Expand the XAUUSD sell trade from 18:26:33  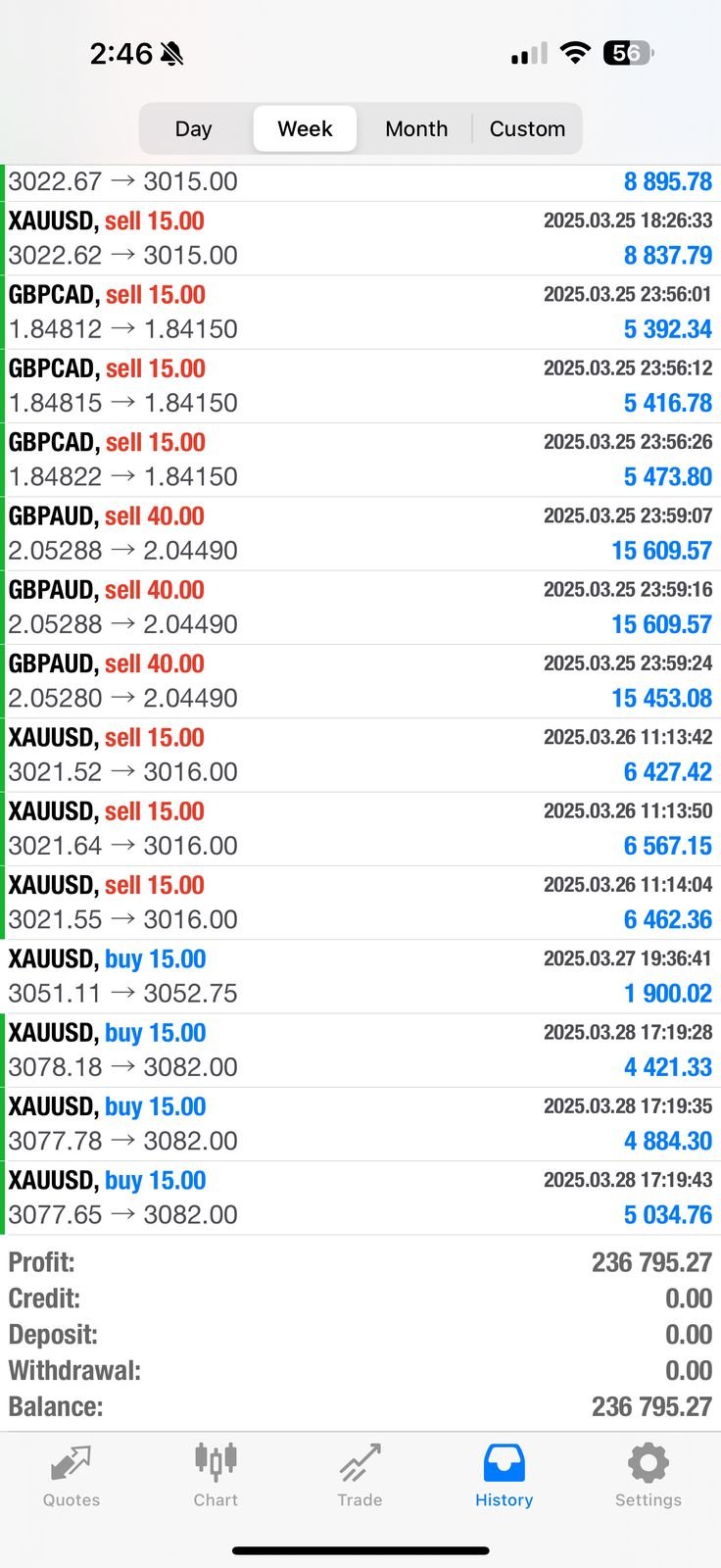pyautogui.click(x=360, y=238)
